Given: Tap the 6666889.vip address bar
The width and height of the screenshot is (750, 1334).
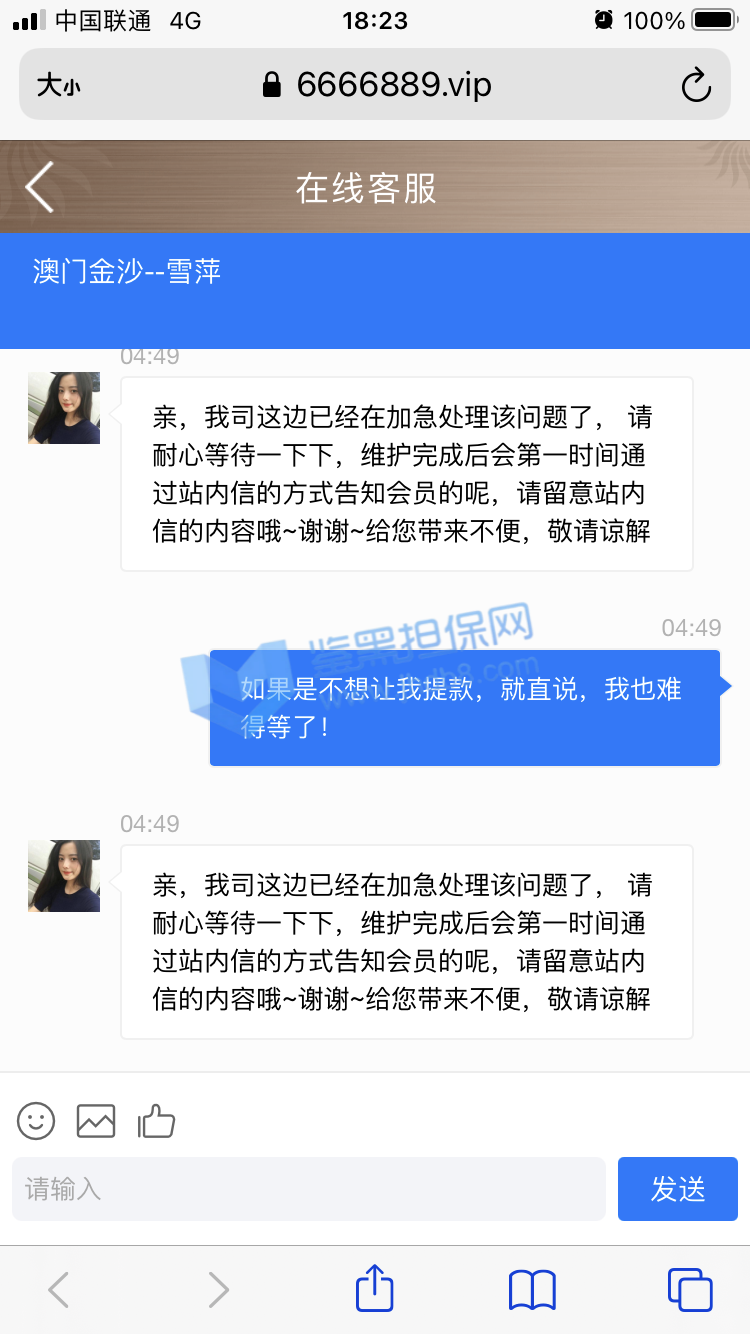Looking at the screenshot, I should pyautogui.click(x=378, y=85).
